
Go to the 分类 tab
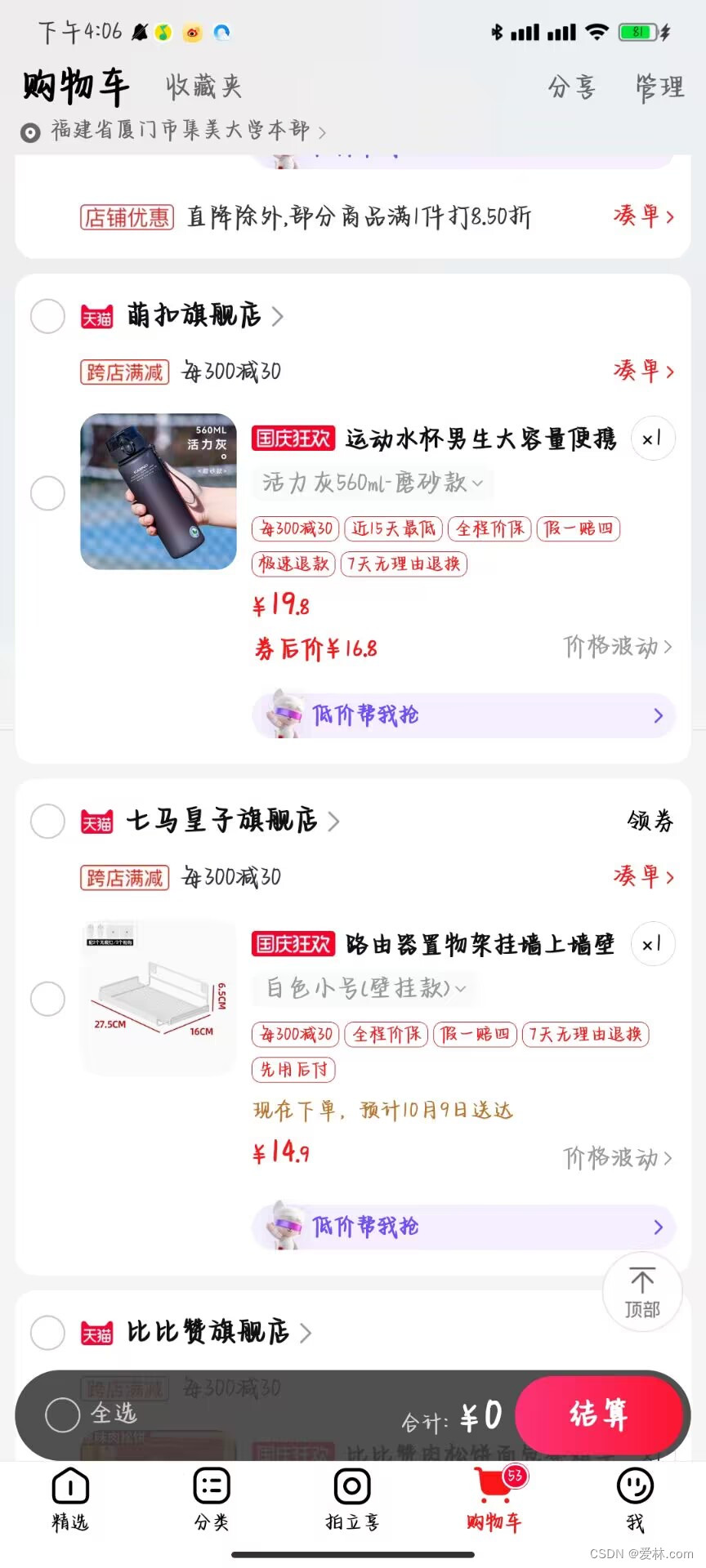212,1500
